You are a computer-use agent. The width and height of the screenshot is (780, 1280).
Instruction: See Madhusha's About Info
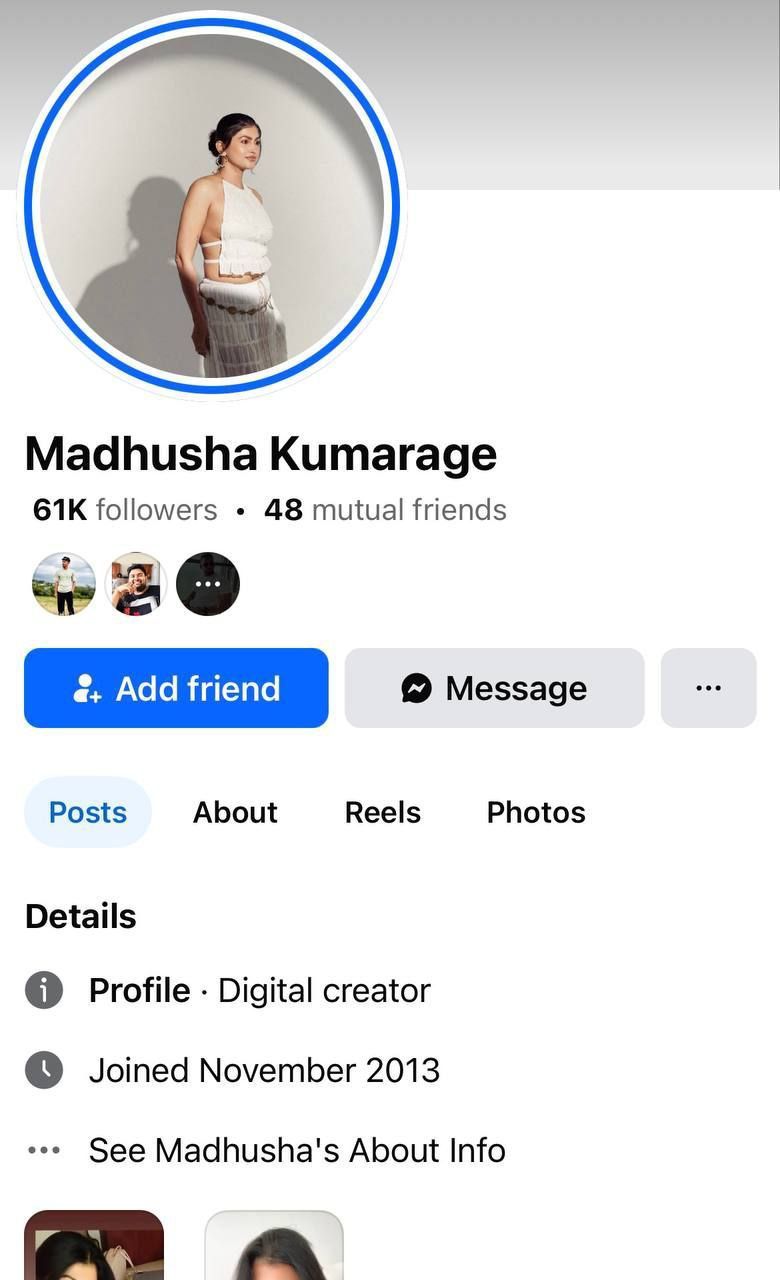click(x=296, y=1150)
